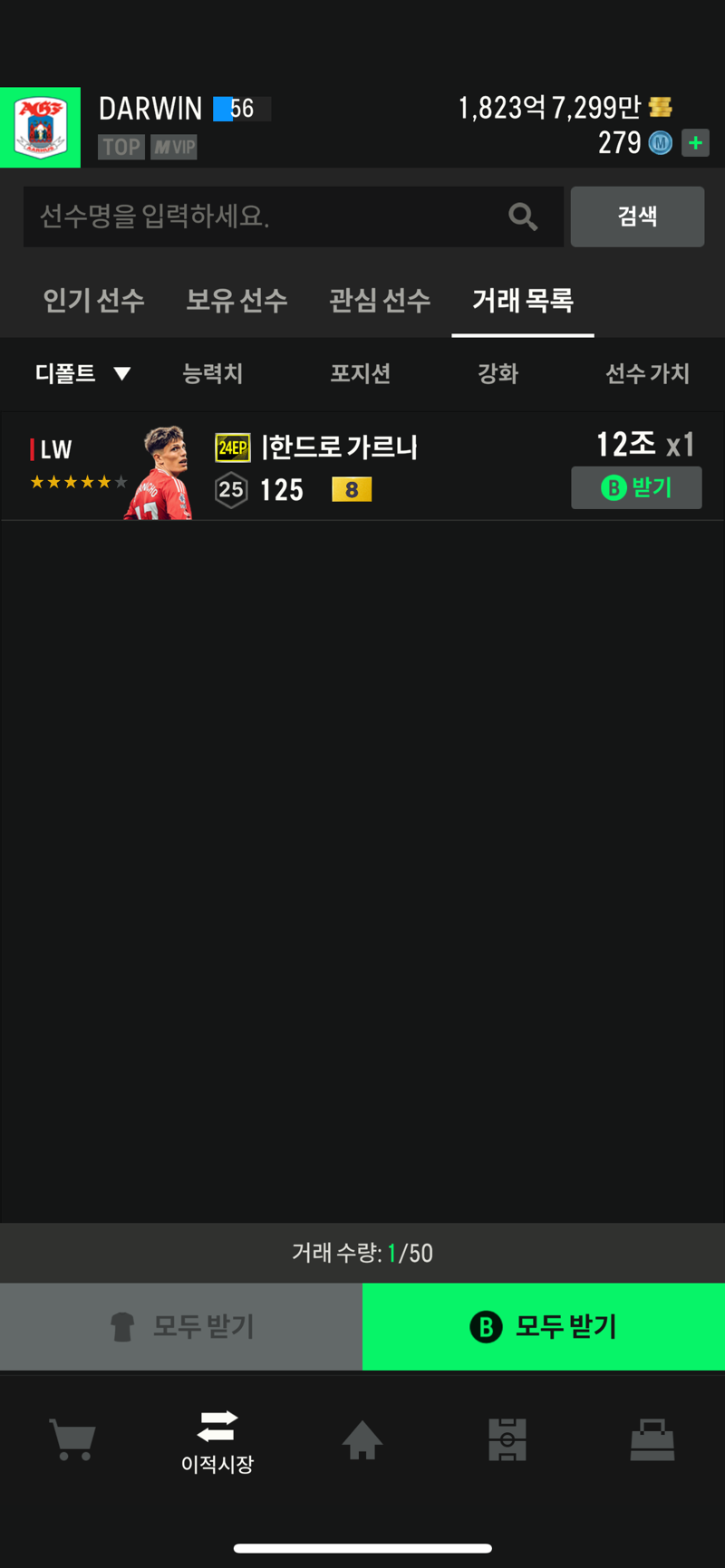
Task: Sort by 능력치
Action: [x=213, y=373]
